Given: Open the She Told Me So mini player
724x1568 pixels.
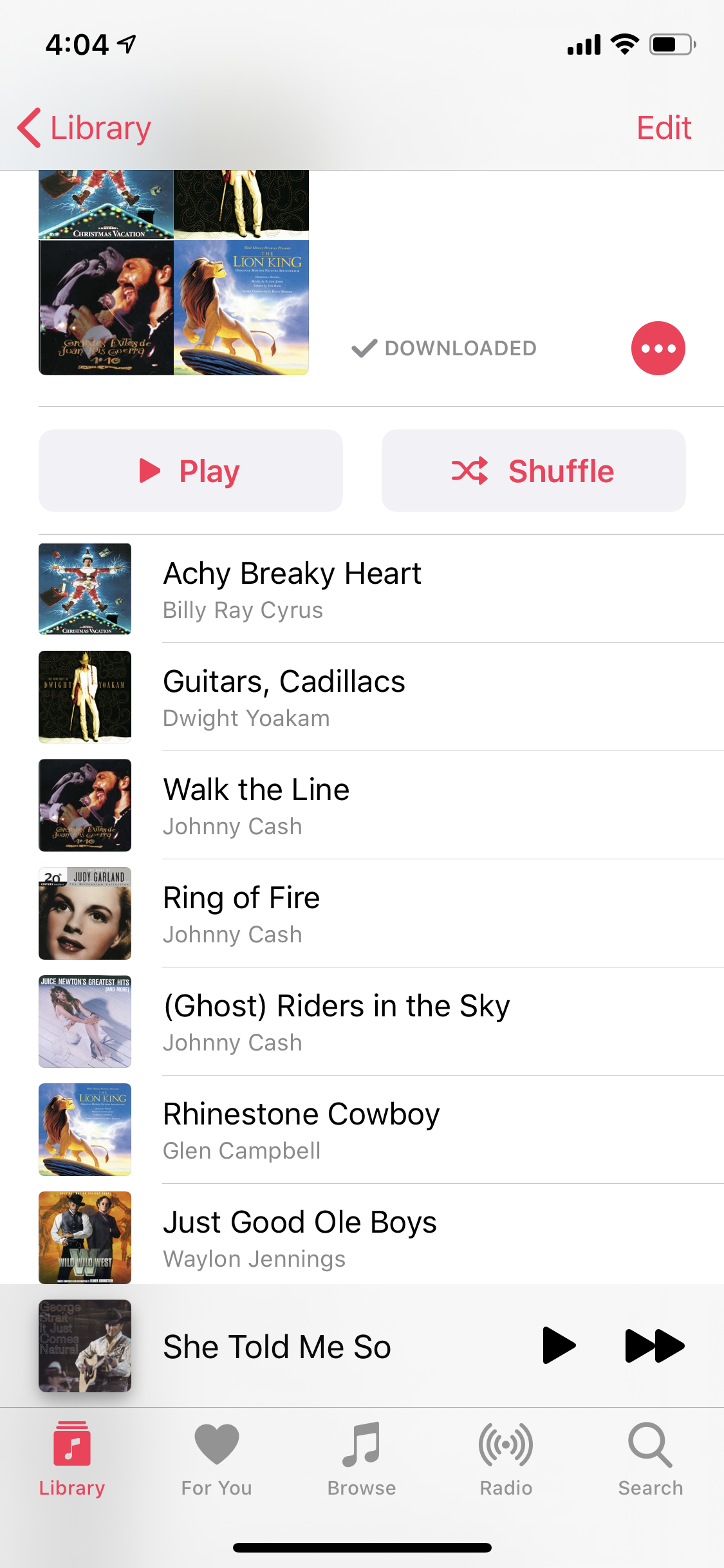Looking at the screenshot, I should [277, 1345].
